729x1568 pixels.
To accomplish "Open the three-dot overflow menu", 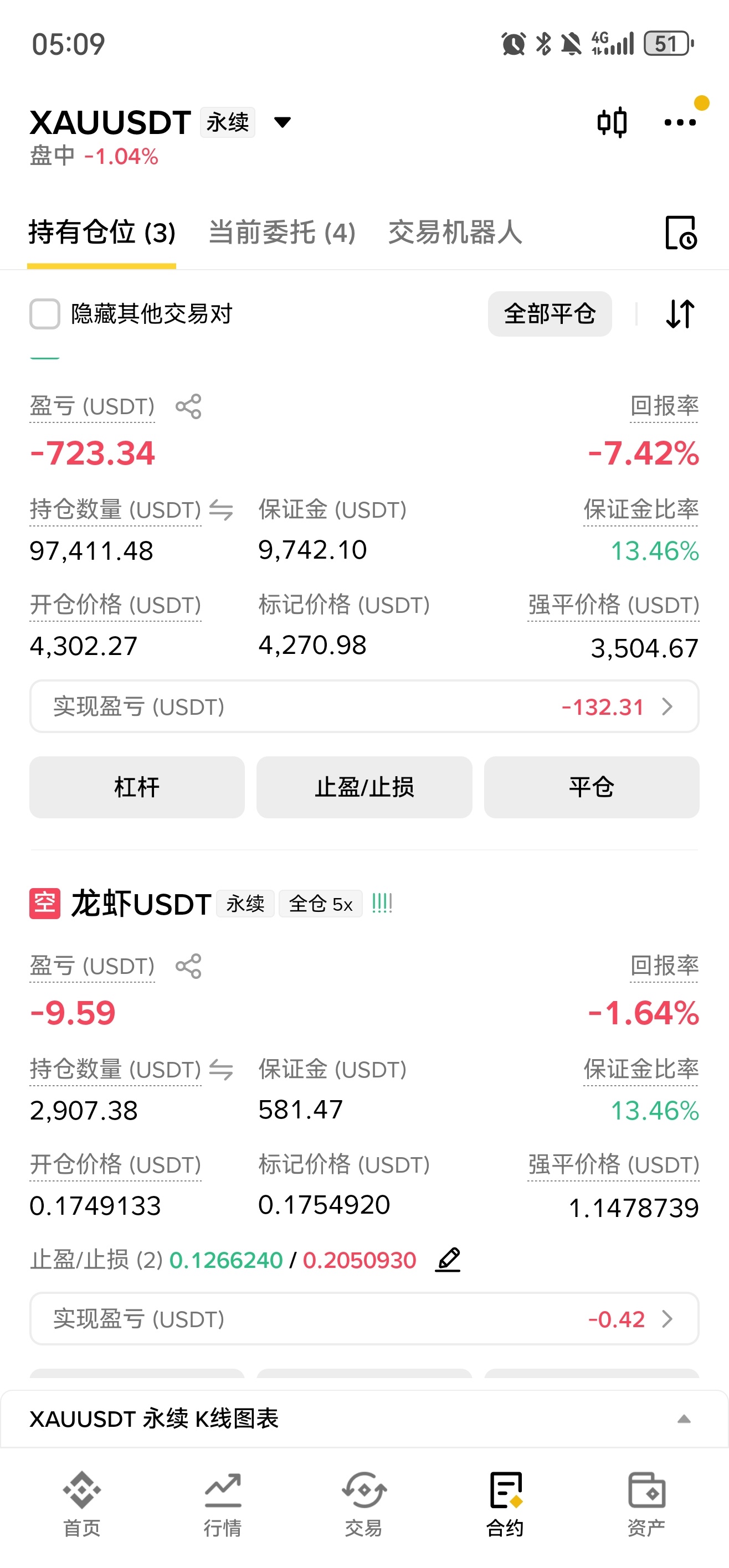I will coord(680,122).
